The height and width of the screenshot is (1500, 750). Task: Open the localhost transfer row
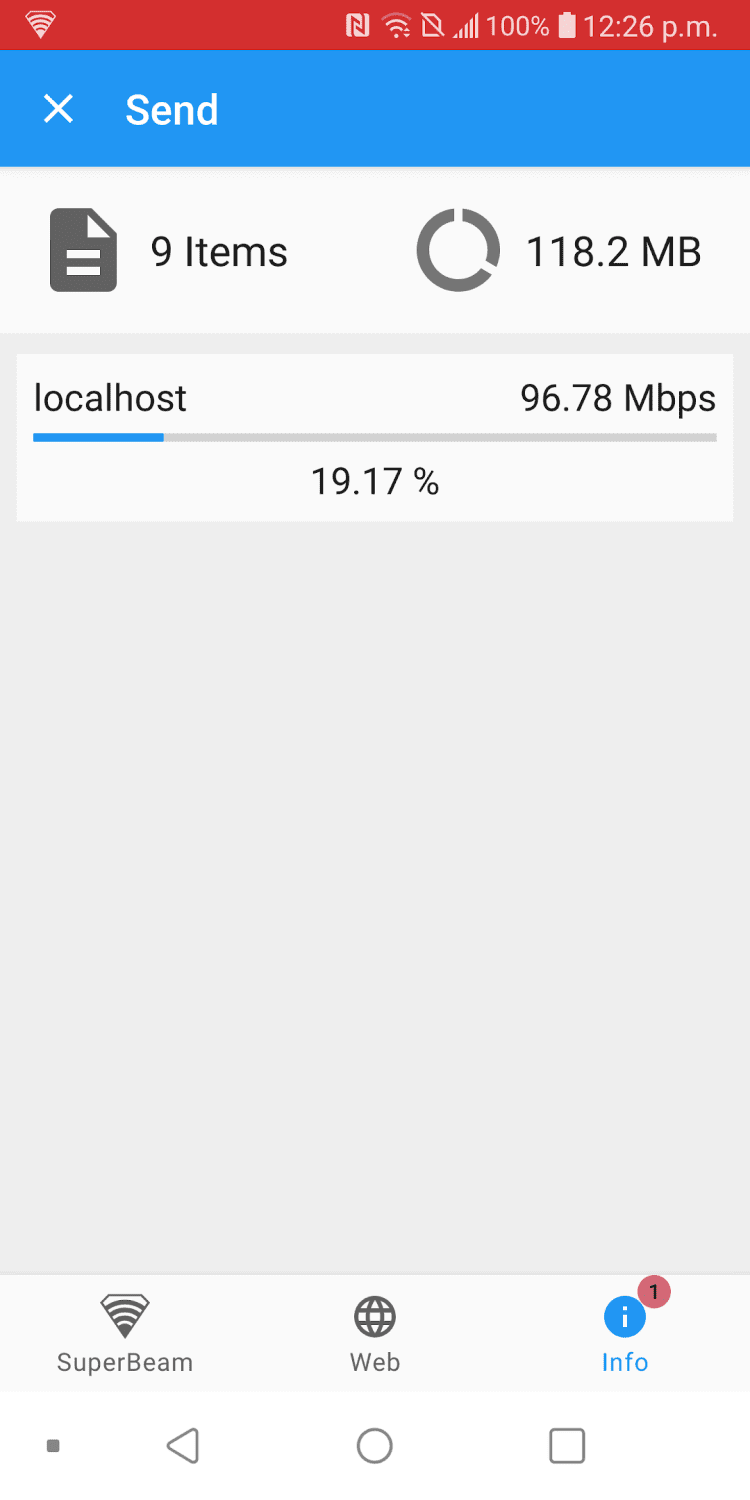click(x=375, y=437)
